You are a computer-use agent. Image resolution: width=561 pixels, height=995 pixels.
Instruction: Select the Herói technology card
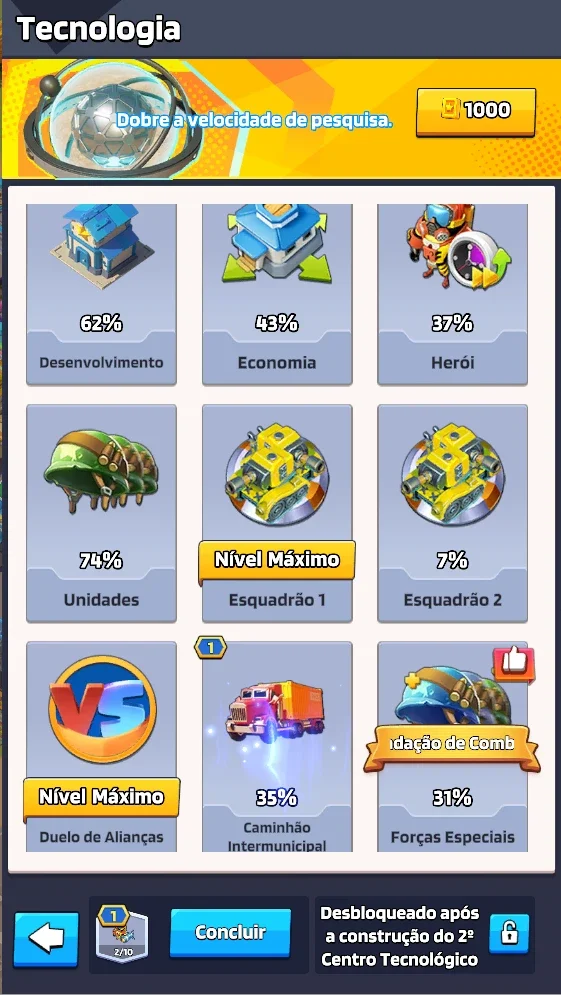point(452,294)
